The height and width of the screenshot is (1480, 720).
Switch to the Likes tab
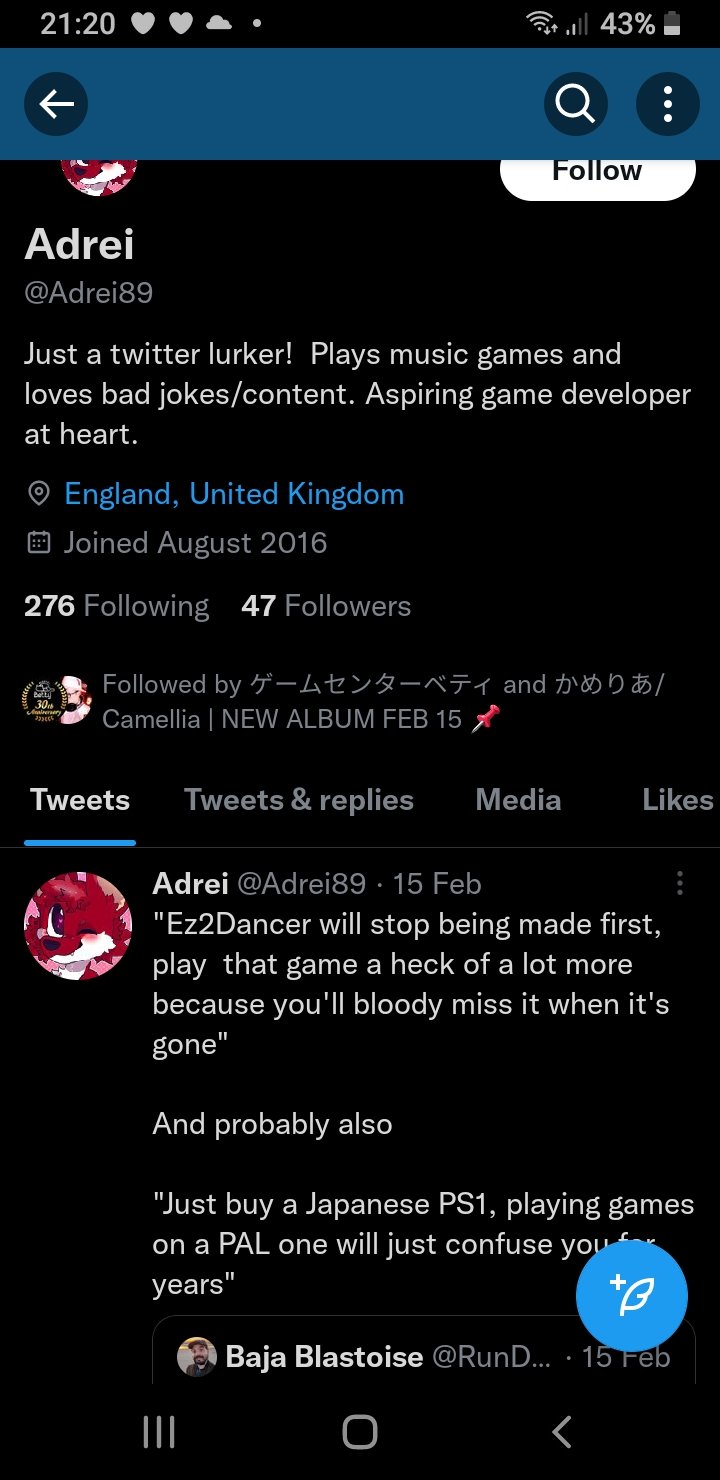677,800
